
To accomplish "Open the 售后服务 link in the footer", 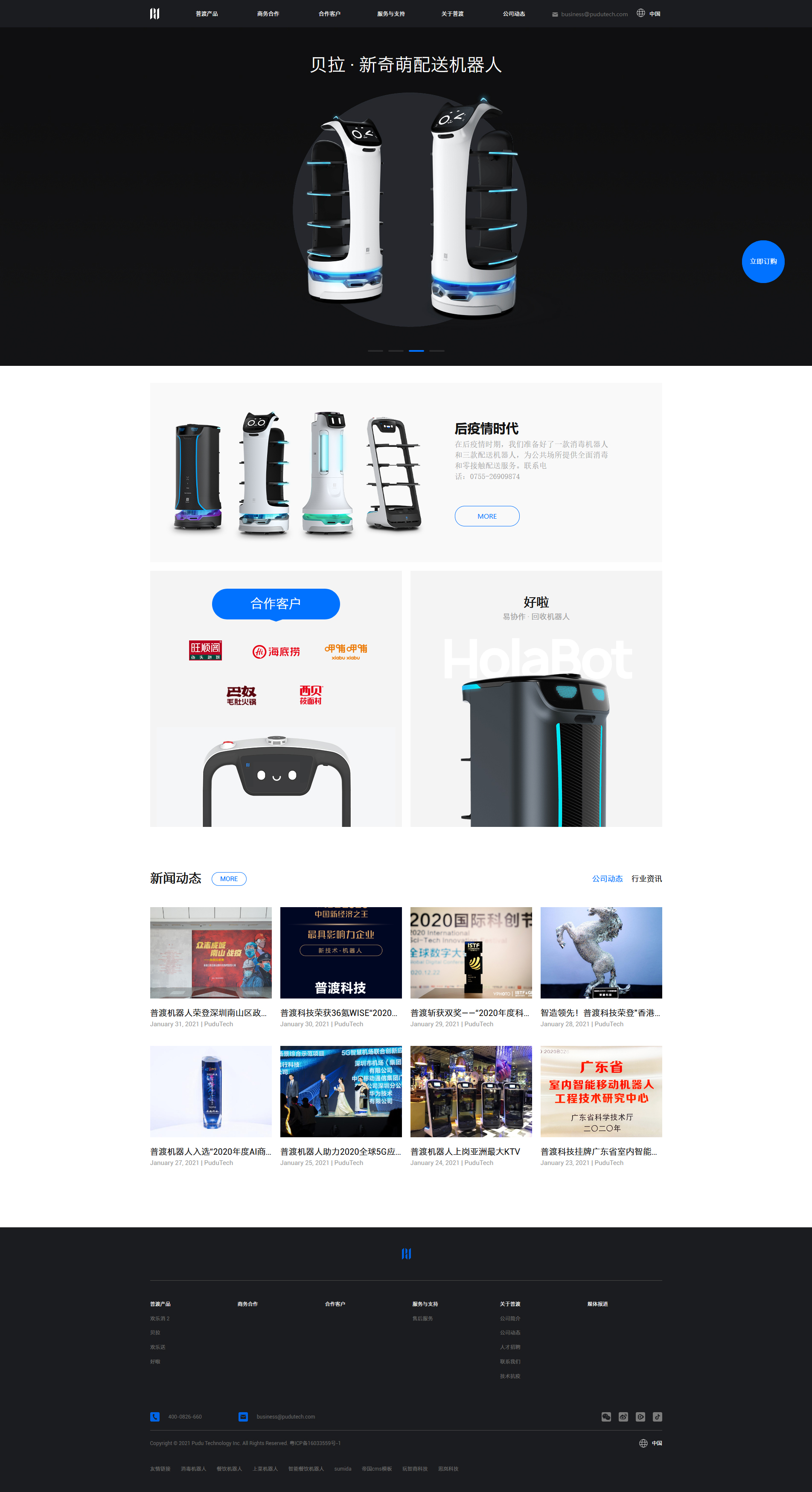I will click(422, 1318).
